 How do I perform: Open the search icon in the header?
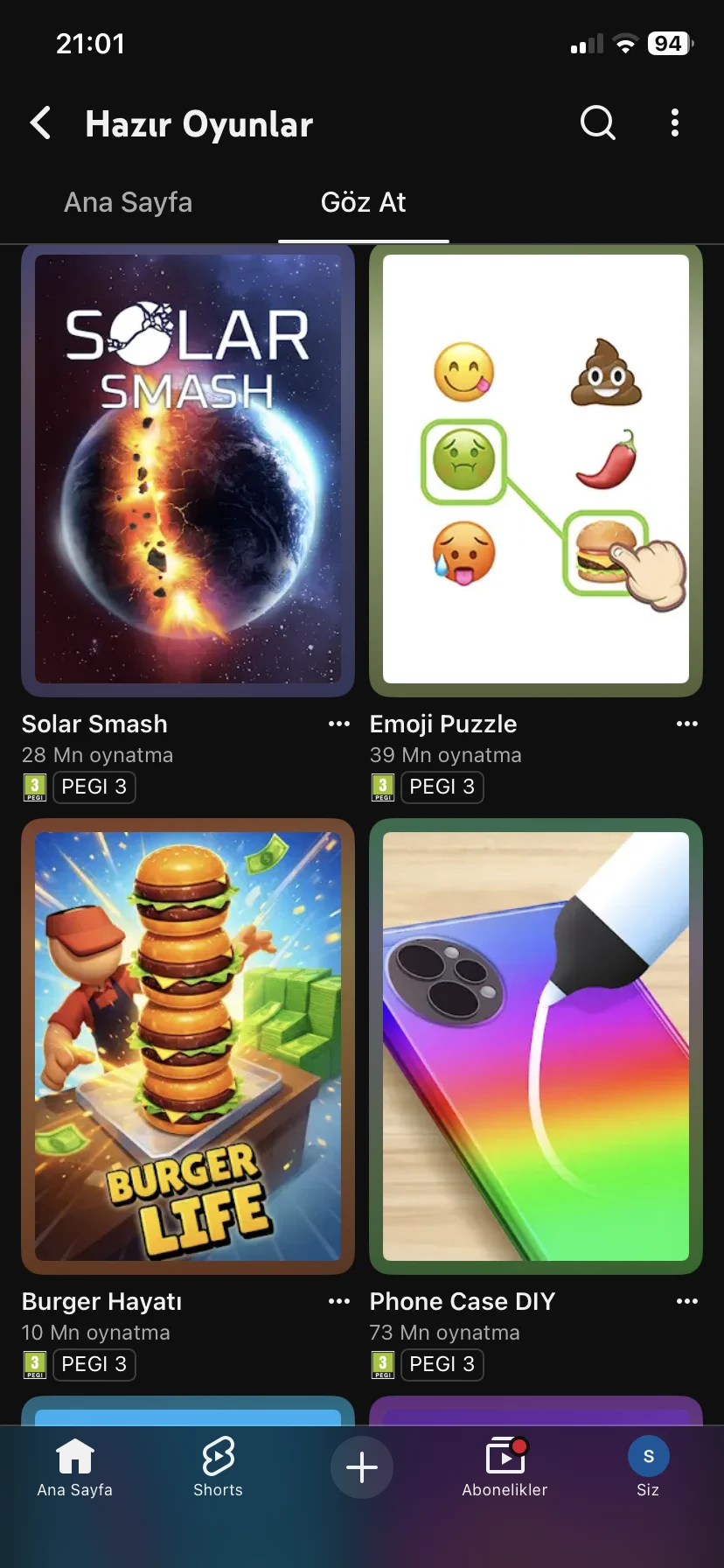tap(598, 123)
